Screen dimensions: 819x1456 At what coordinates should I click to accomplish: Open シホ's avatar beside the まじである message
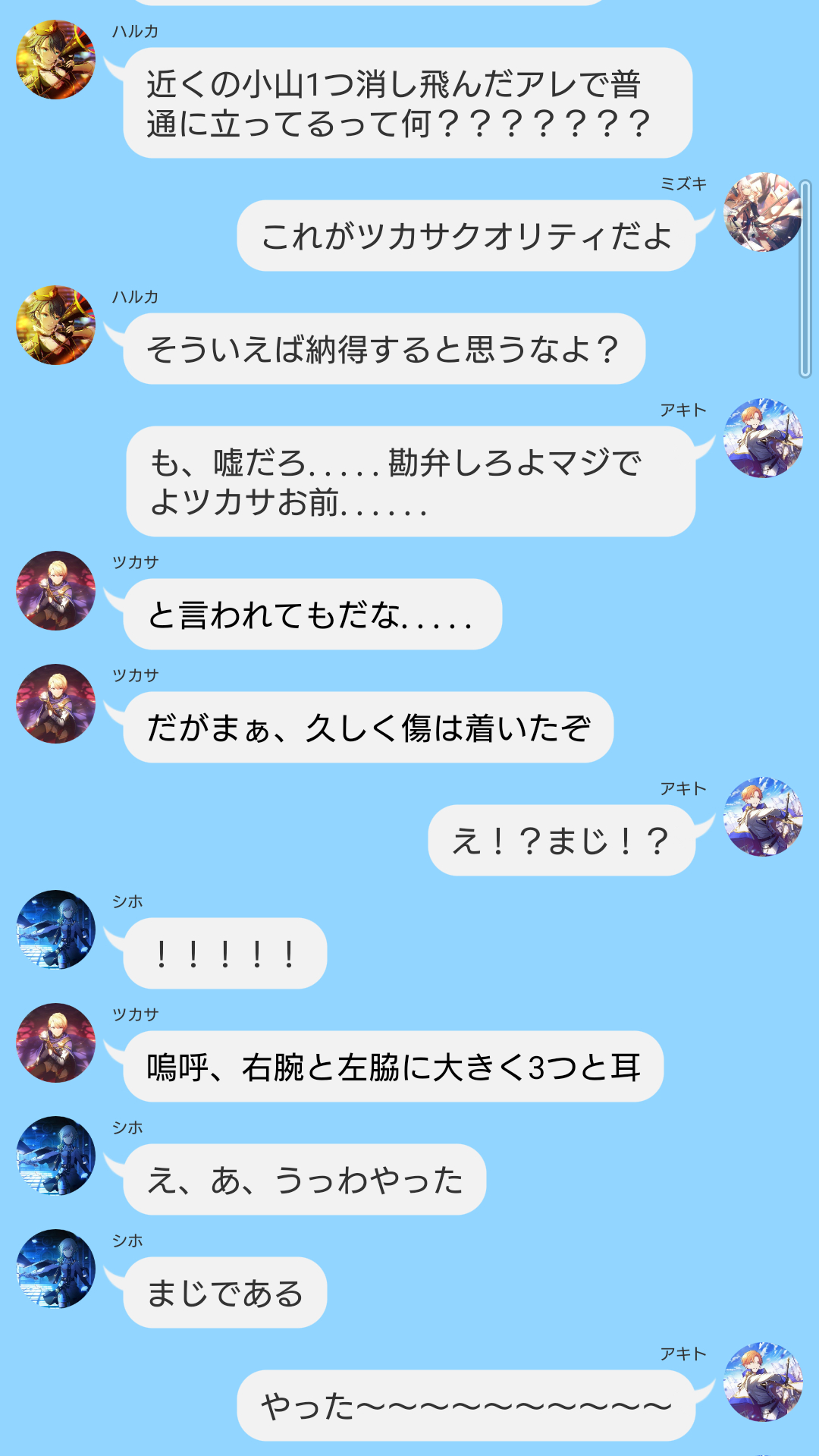click(x=56, y=1269)
